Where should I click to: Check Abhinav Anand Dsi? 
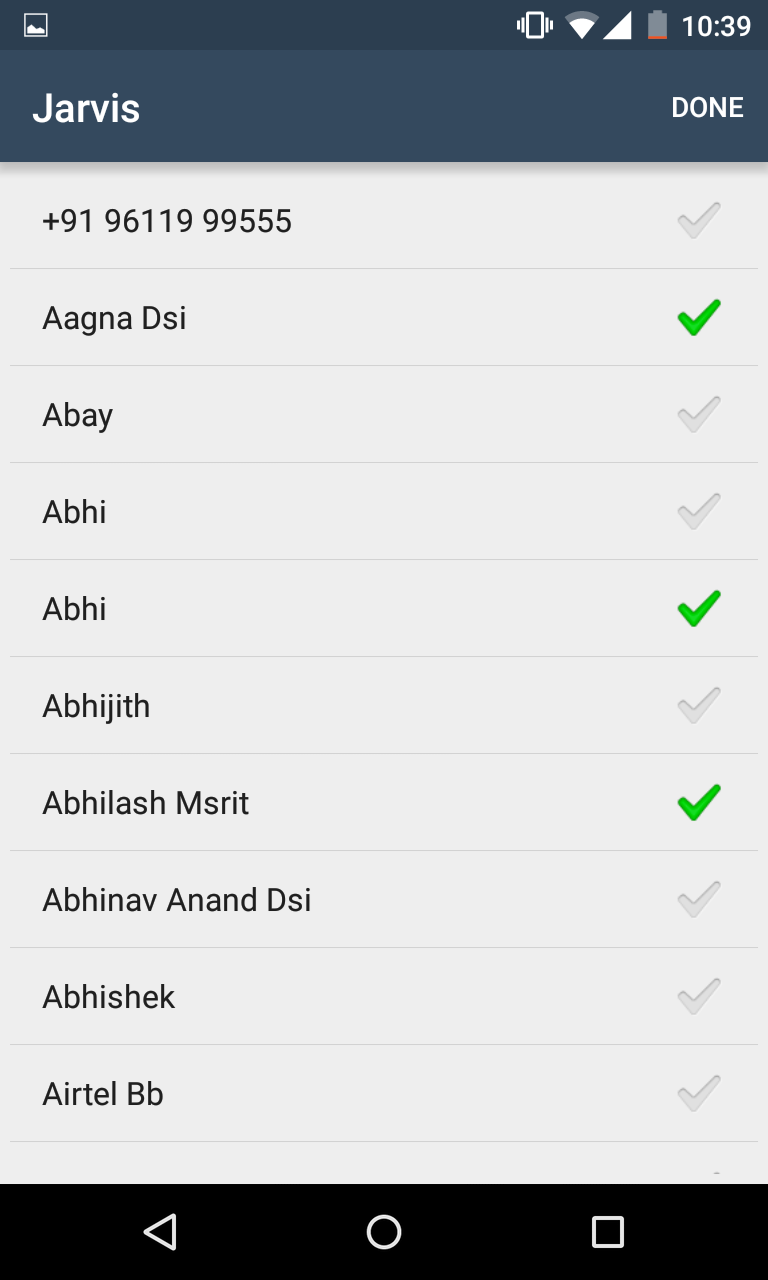(698, 899)
